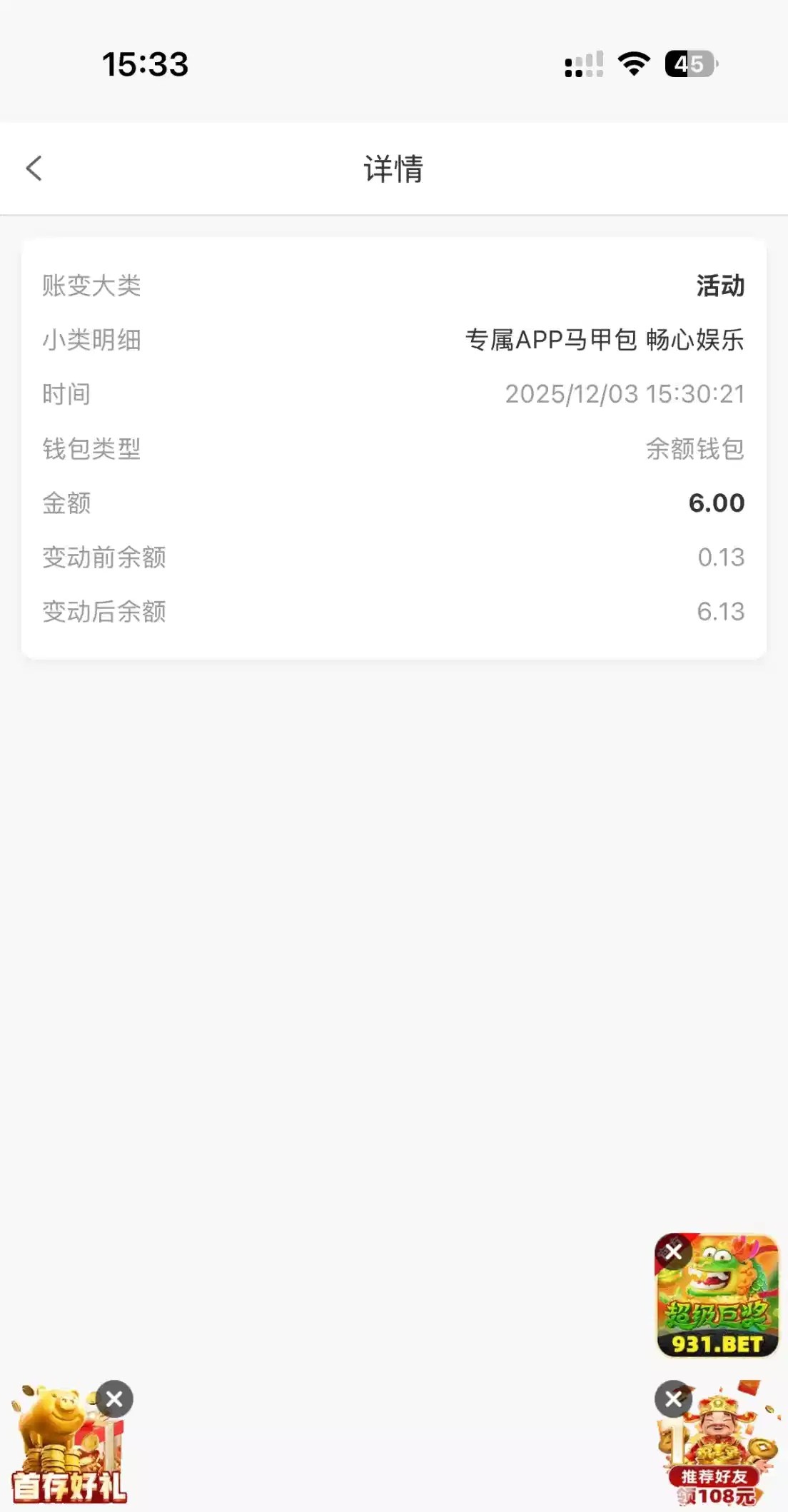Image resolution: width=788 pixels, height=1512 pixels.
Task: Open the 自存好礼 golden pig promotion
Action: [x=64, y=1453]
